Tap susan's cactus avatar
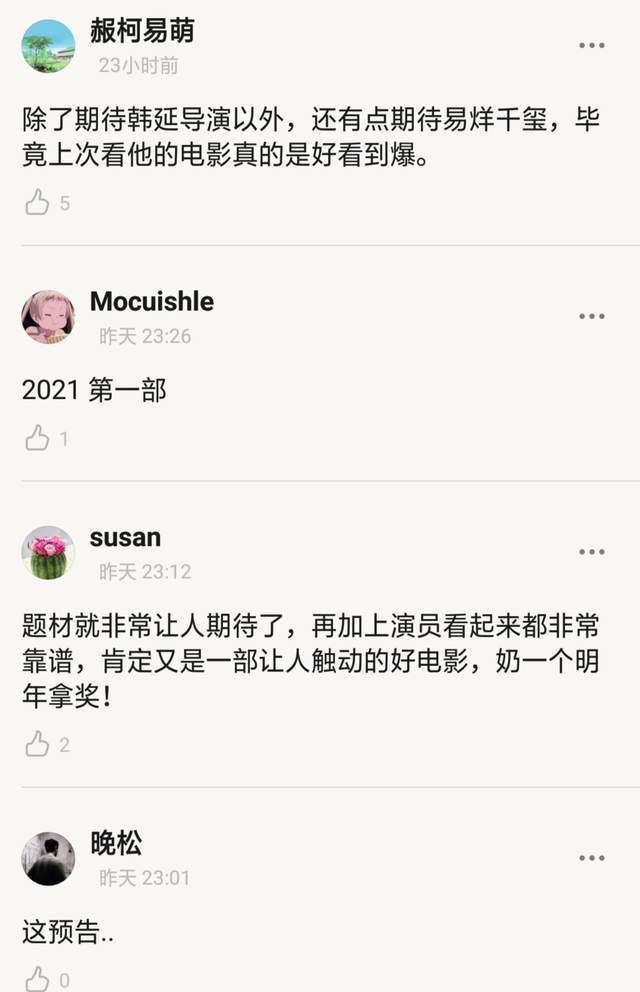This screenshot has height=992, width=640. (48, 552)
